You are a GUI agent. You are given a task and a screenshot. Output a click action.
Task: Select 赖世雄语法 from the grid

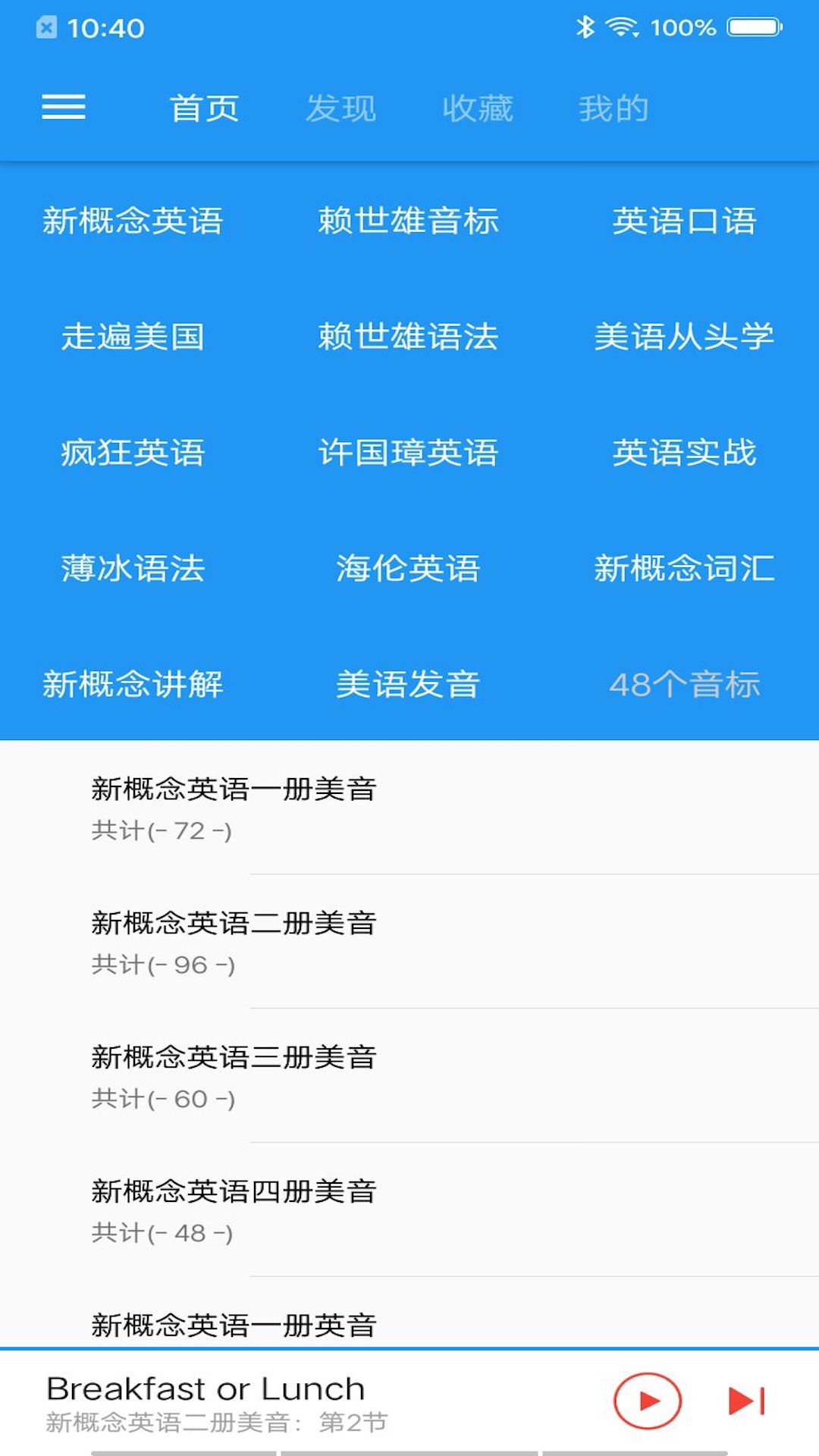point(409,337)
